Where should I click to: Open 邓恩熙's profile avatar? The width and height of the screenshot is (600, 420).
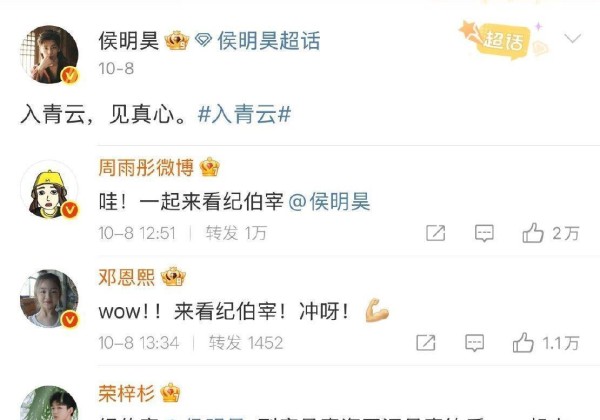click(x=49, y=299)
